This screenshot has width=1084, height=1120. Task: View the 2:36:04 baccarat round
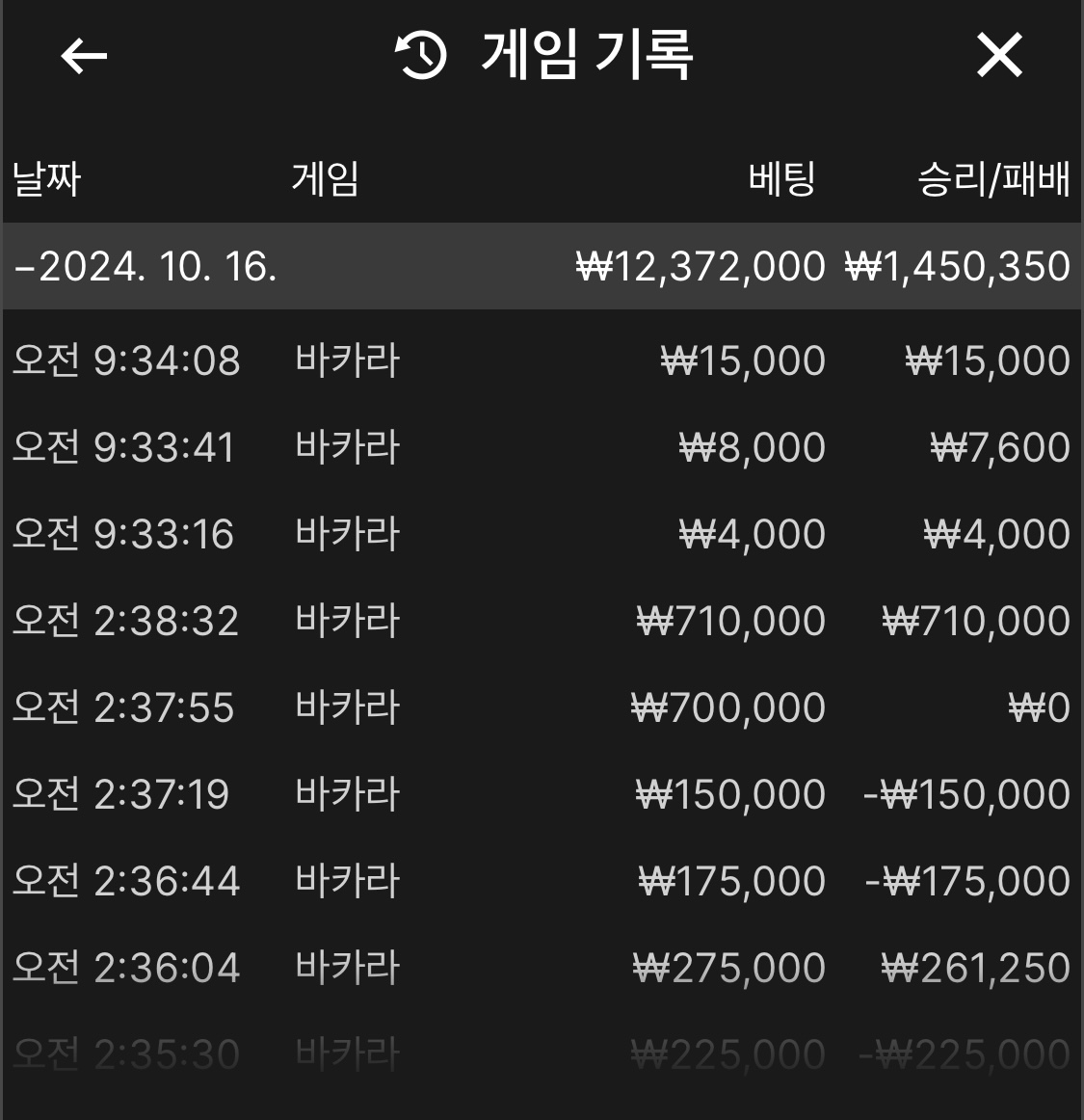click(541, 969)
